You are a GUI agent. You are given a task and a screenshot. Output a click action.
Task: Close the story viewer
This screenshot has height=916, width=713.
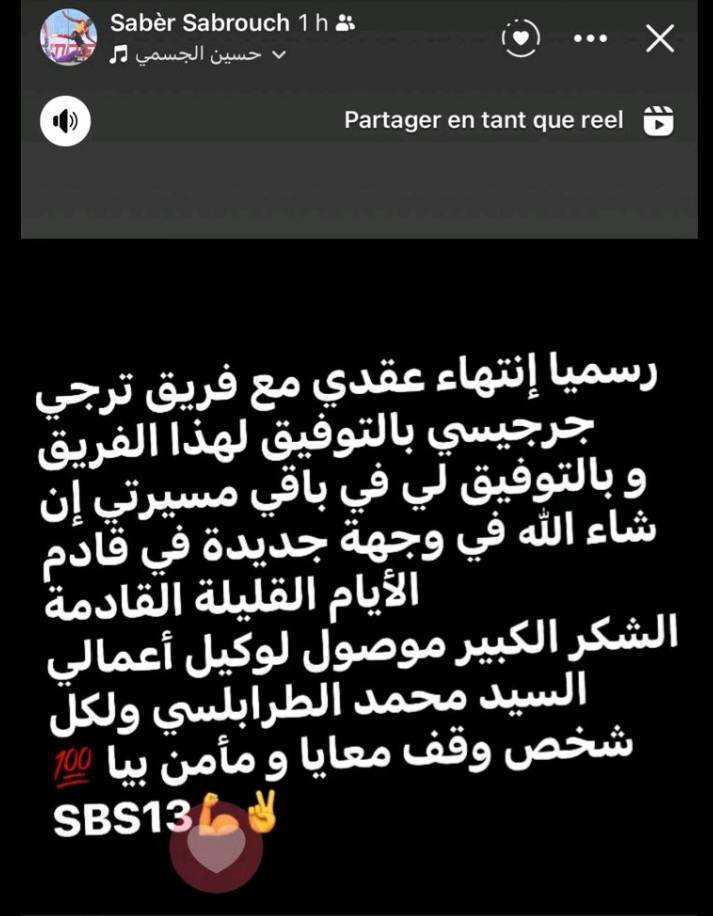point(660,39)
